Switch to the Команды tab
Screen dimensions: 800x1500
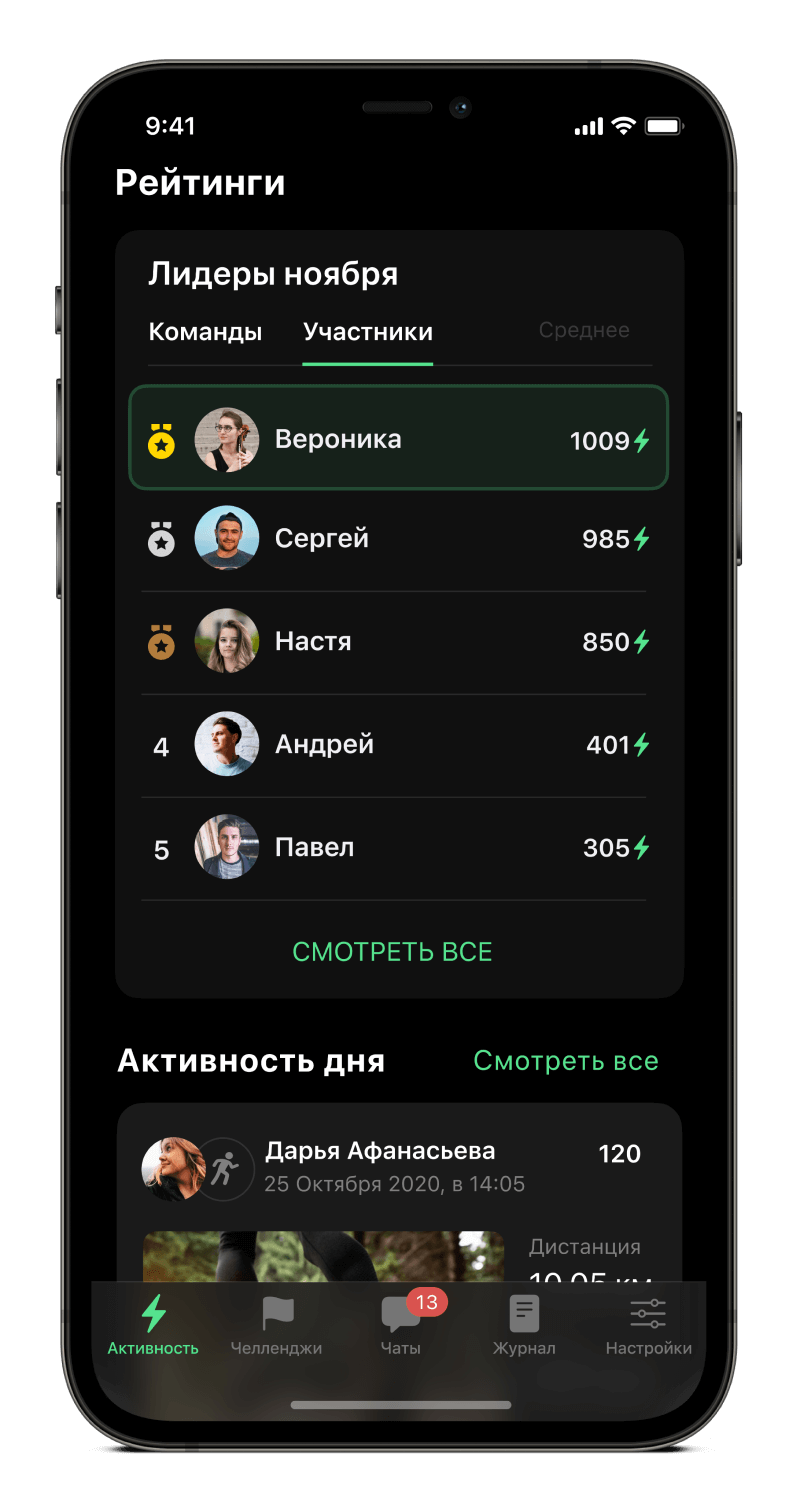(x=205, y=332)
